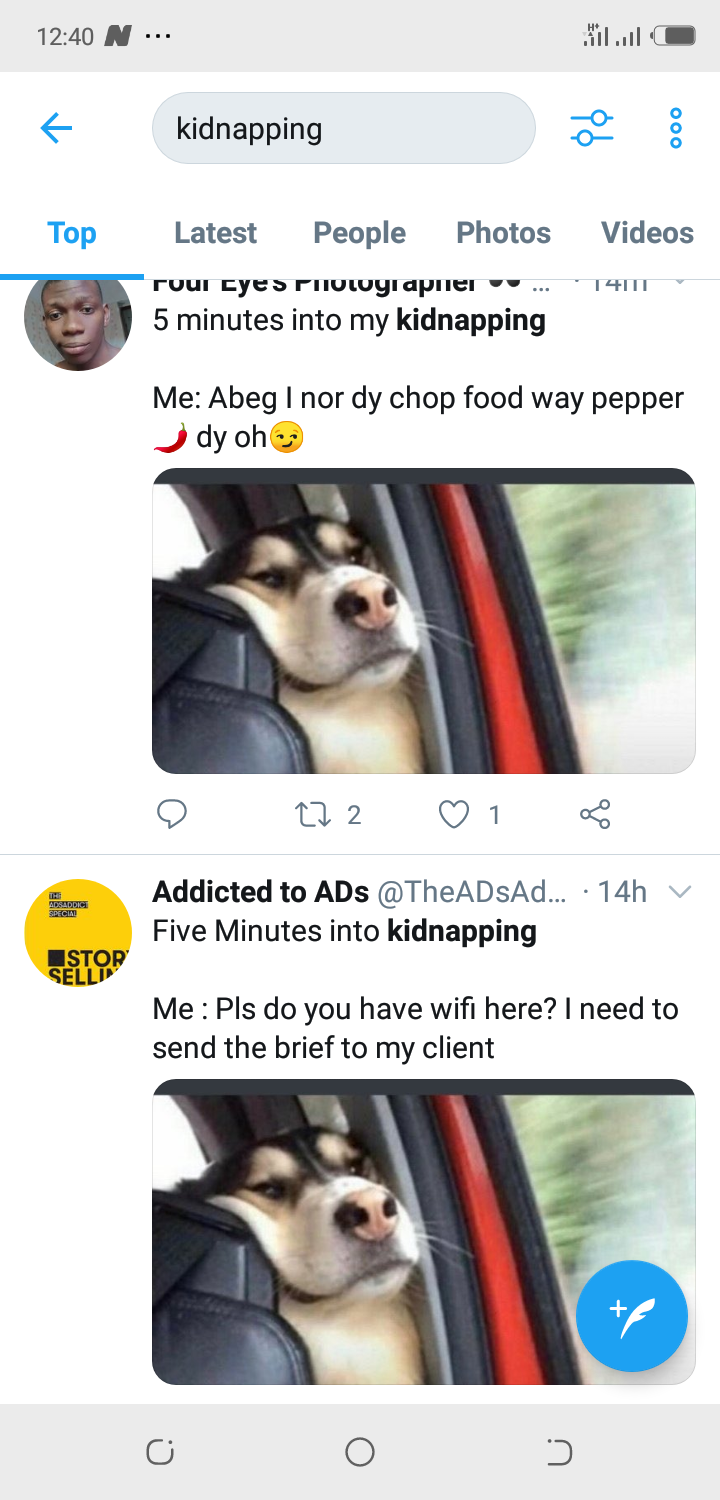Like the pepper food tweet
This screenshot has width=720, height=1500.
[454, 815]
